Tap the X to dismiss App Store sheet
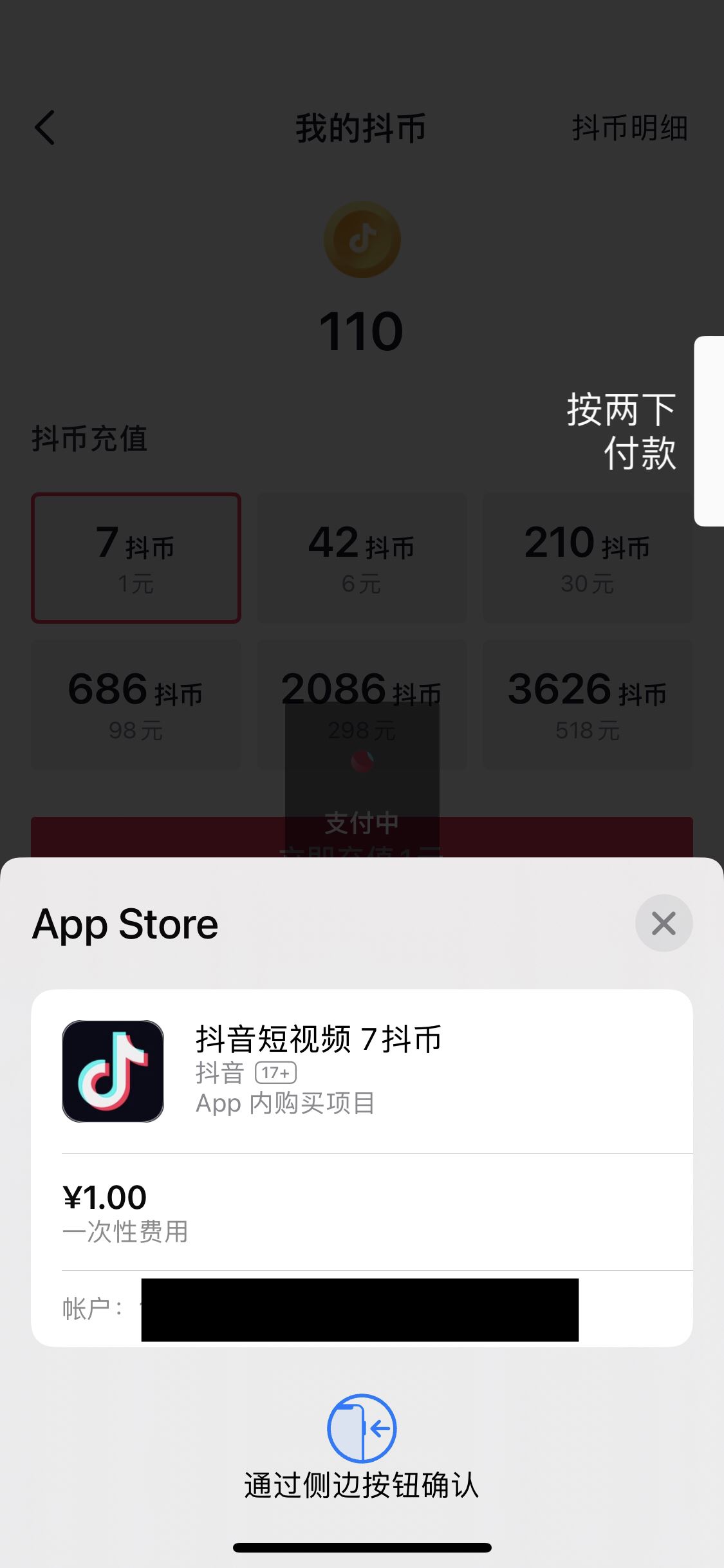The image size is (724, 1568). tap(664, 923)
